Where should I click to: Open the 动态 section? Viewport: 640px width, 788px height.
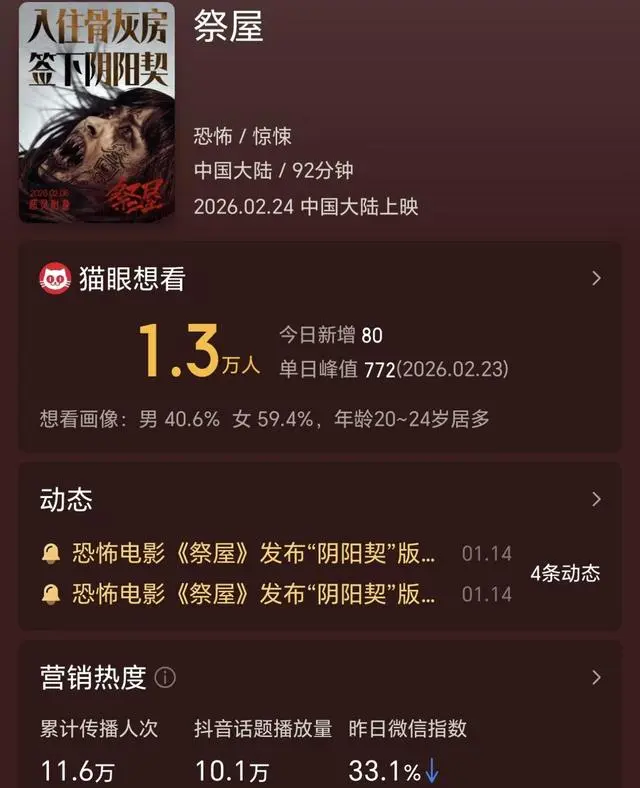pyautogui.click(x=596, y=499)
